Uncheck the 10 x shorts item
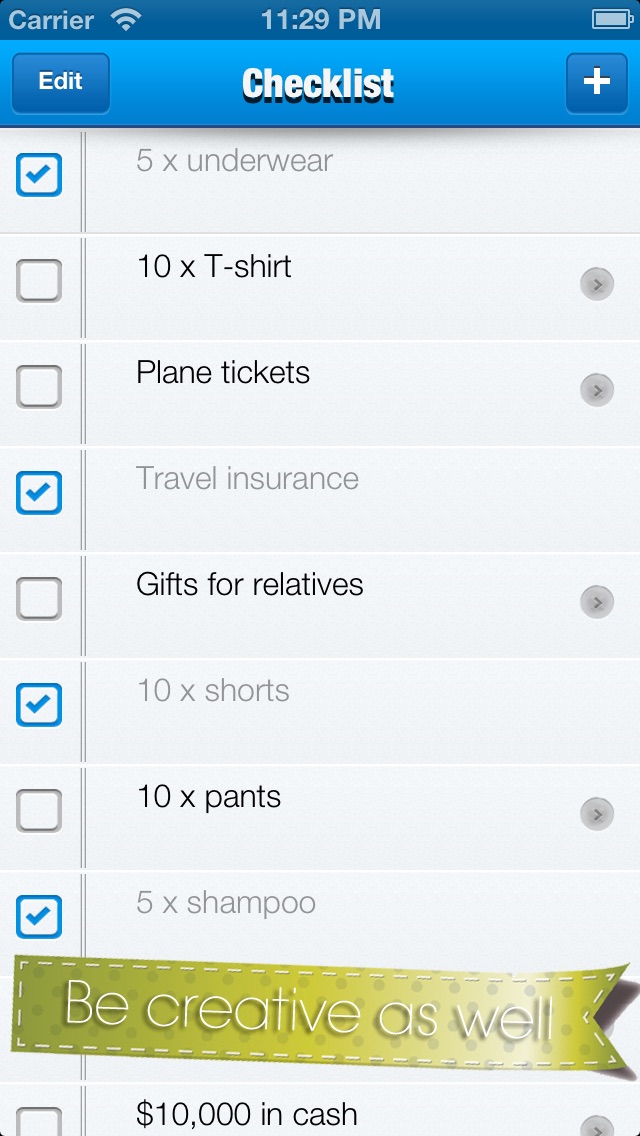 pos(39,704)
